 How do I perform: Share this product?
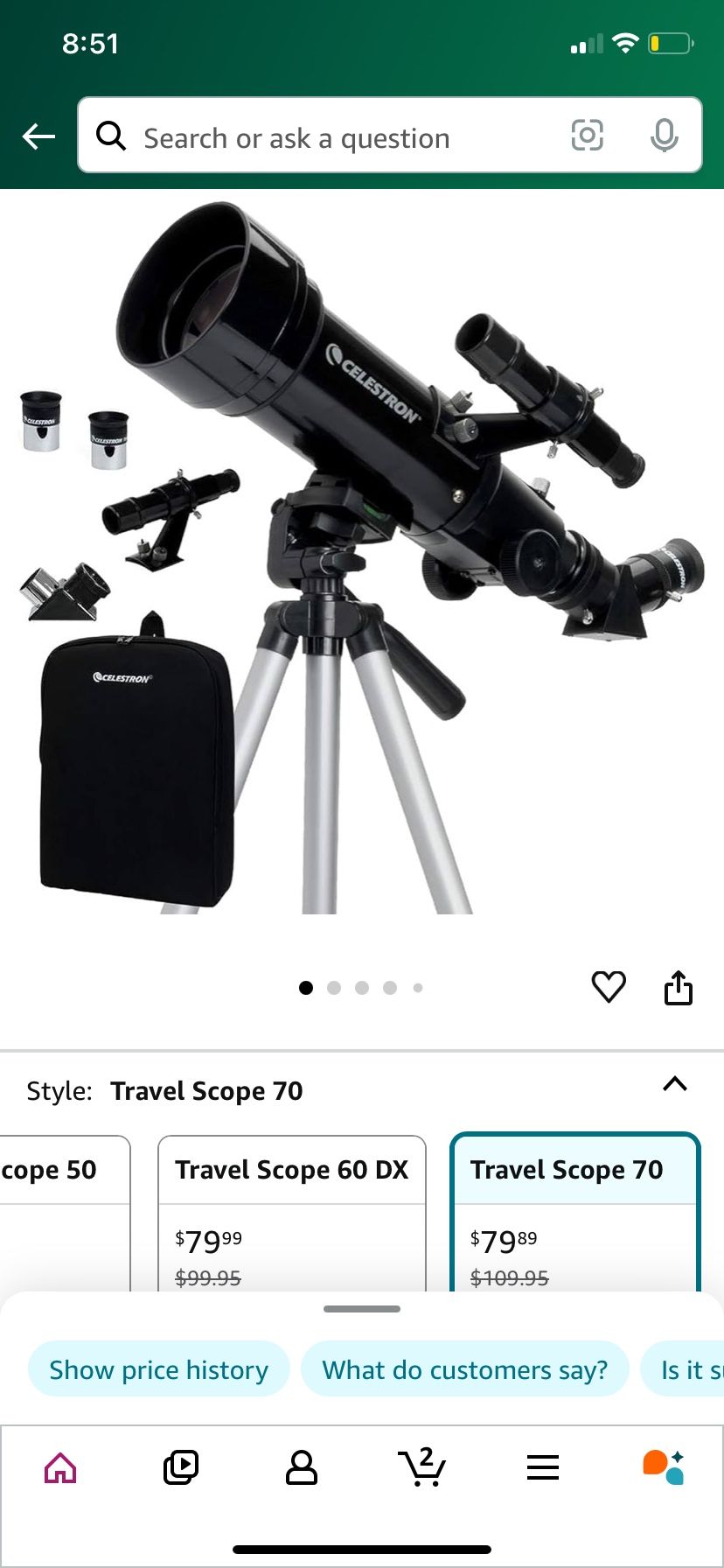(x=679, y=988)
